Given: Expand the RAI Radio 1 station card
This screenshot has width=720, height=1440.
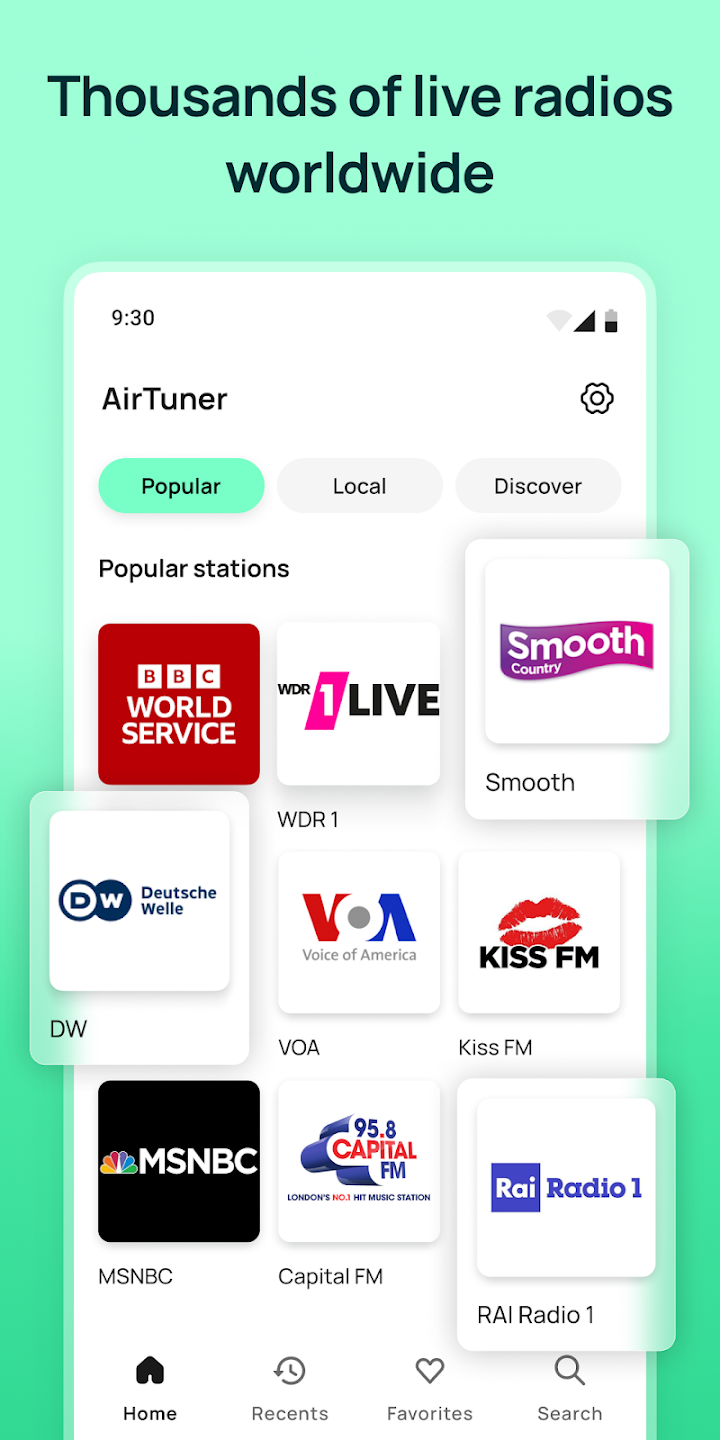Looking at the screenshot, I should coord(565,1185).
